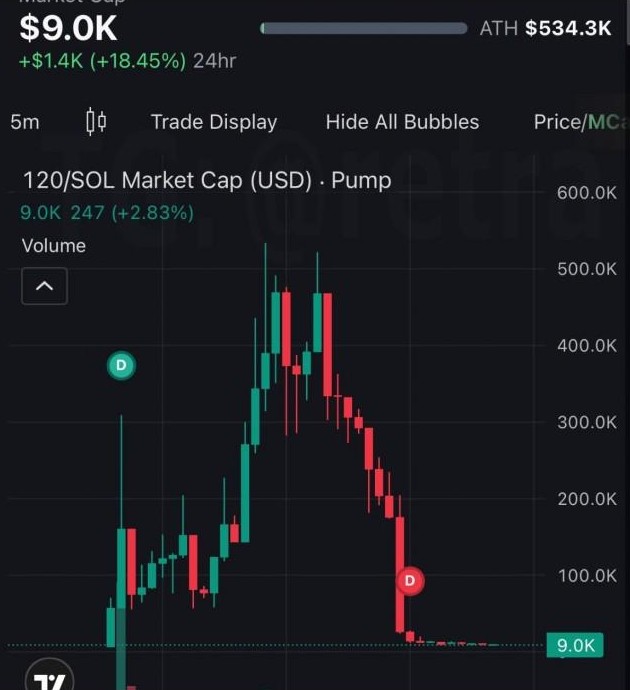Toggle Price/MCap chart mode
The height and width of the screenshot is (690, 630).
click(x=580, y=122)
